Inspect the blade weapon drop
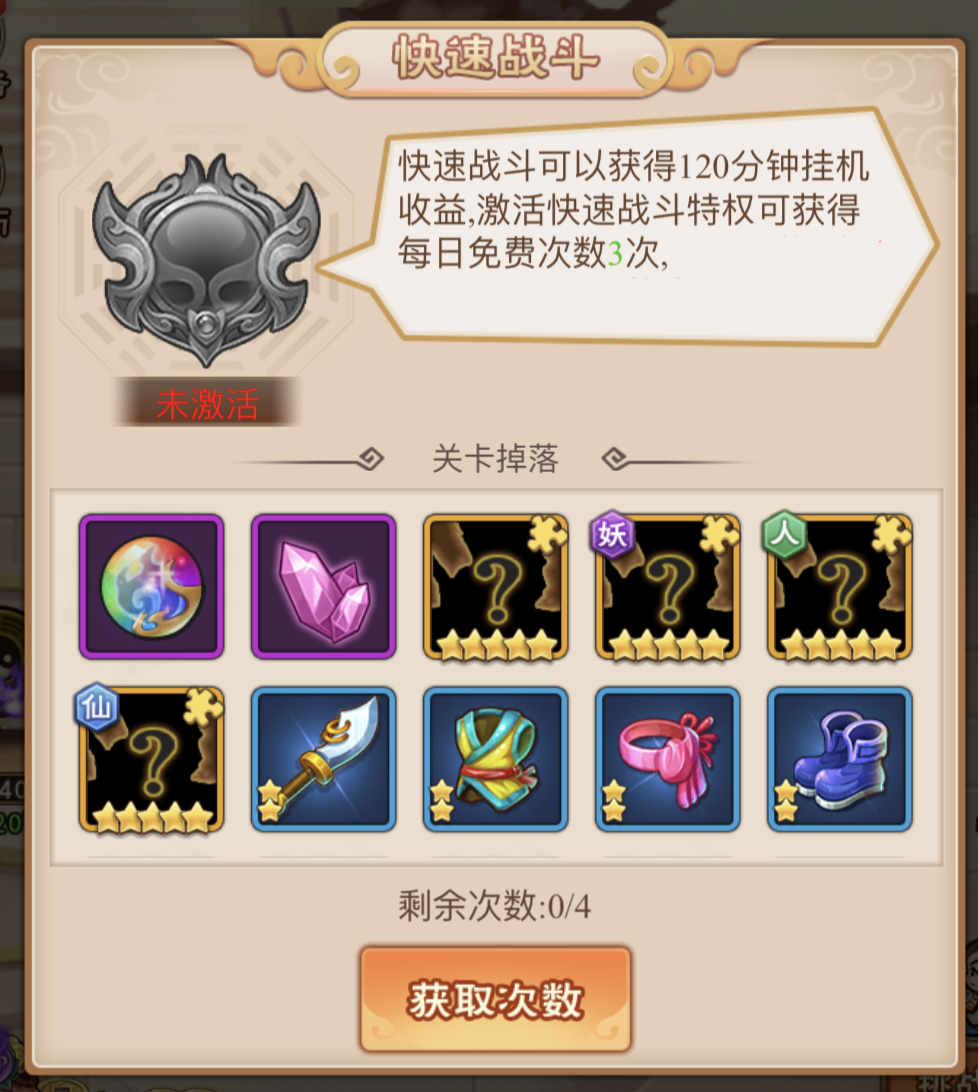 (x=323, y=759)
